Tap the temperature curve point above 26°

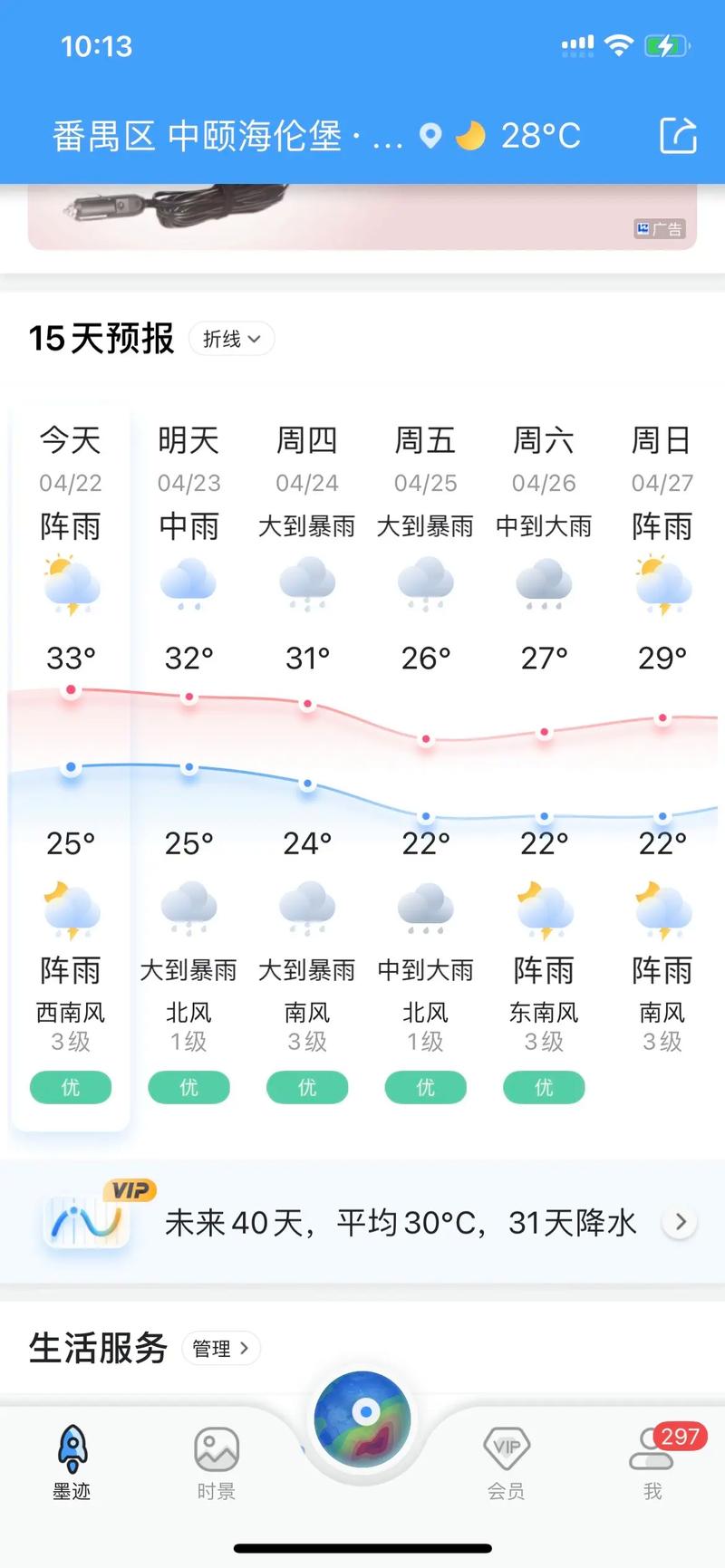[x=425, y=739]
